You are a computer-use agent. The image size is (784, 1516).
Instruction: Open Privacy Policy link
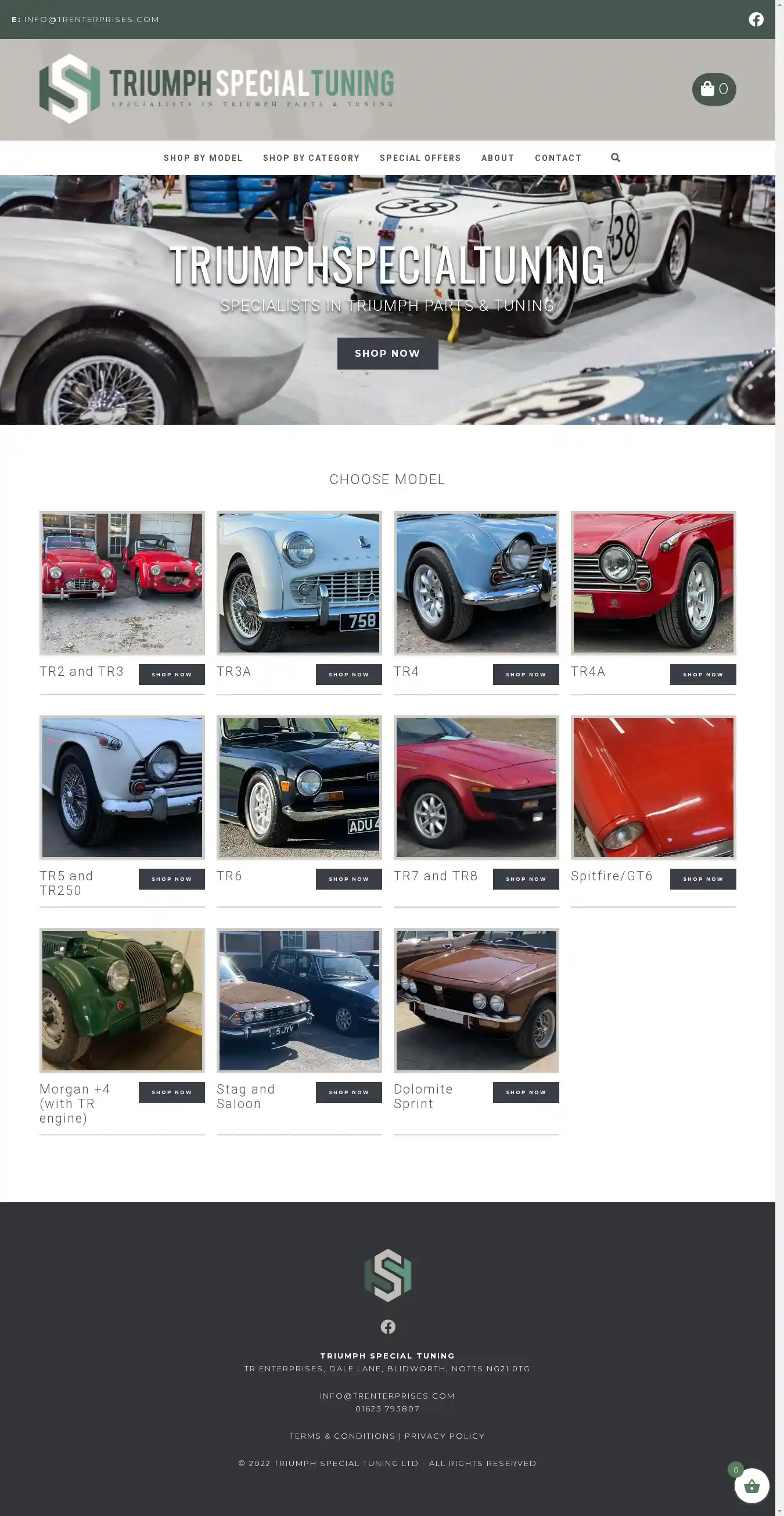[x=444, y=1436]
